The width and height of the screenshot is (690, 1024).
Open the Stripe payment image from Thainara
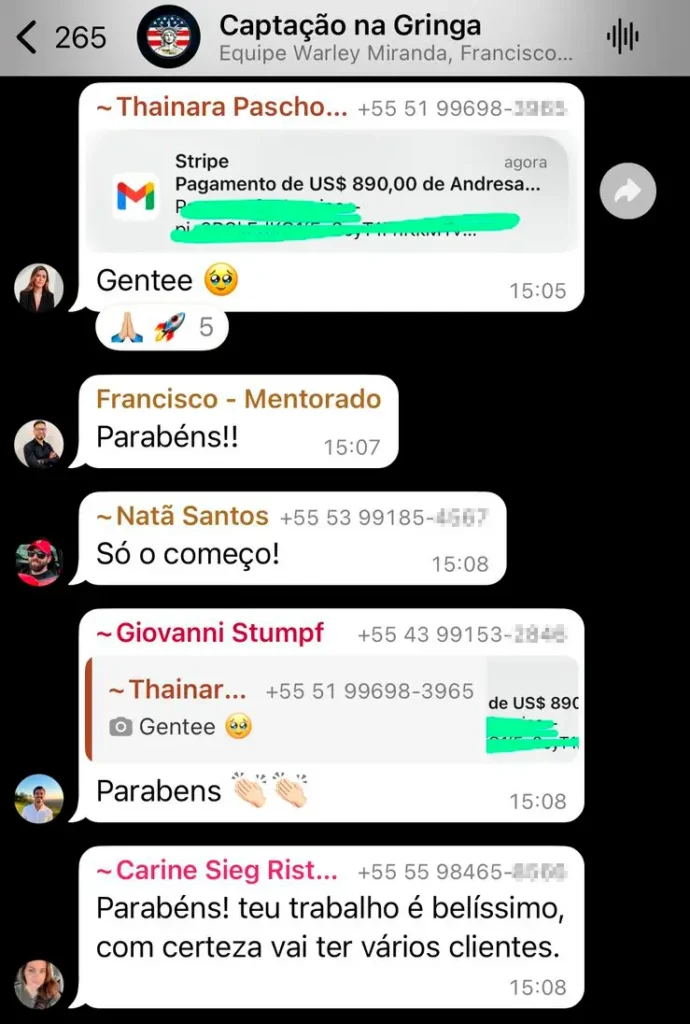(x=330, y=193)
